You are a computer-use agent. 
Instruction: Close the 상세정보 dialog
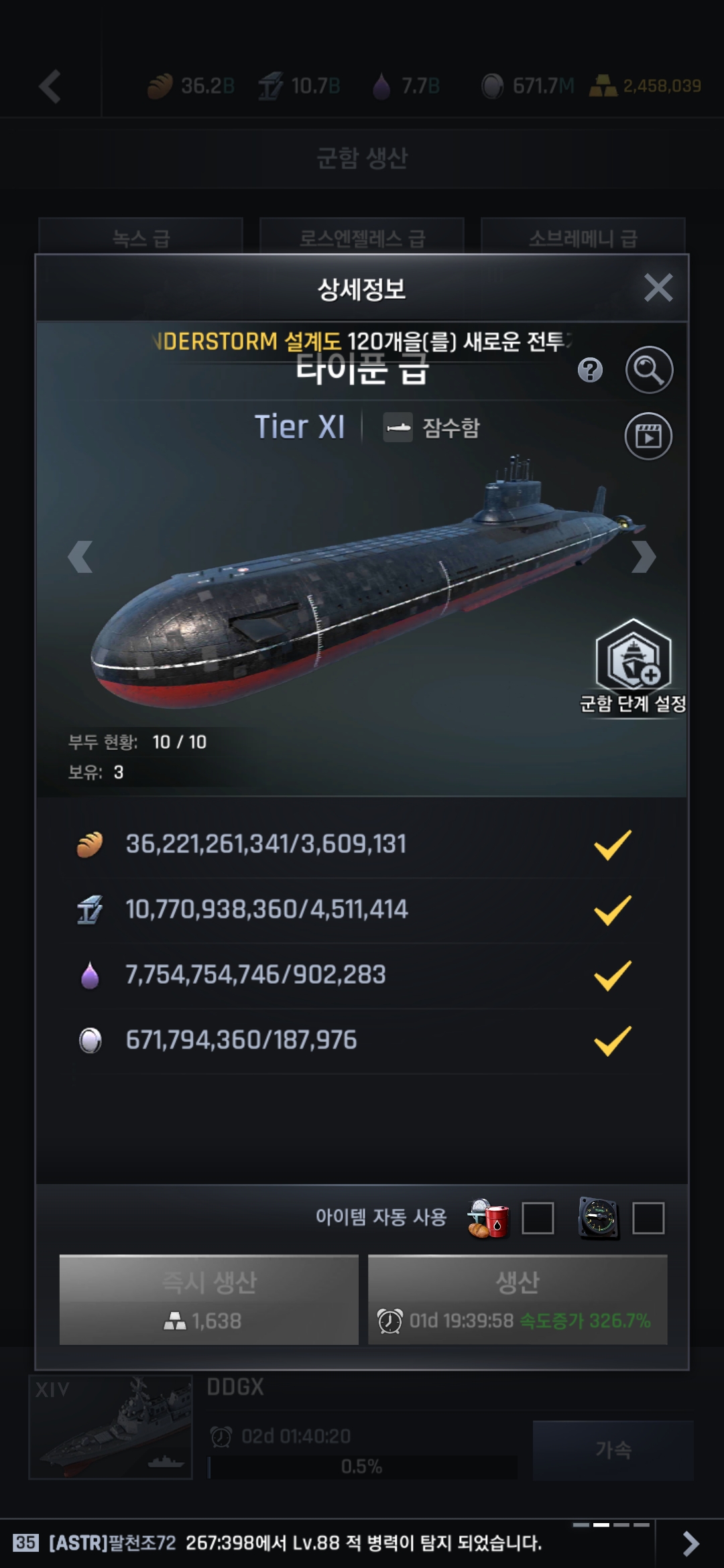tap(658, 288)
